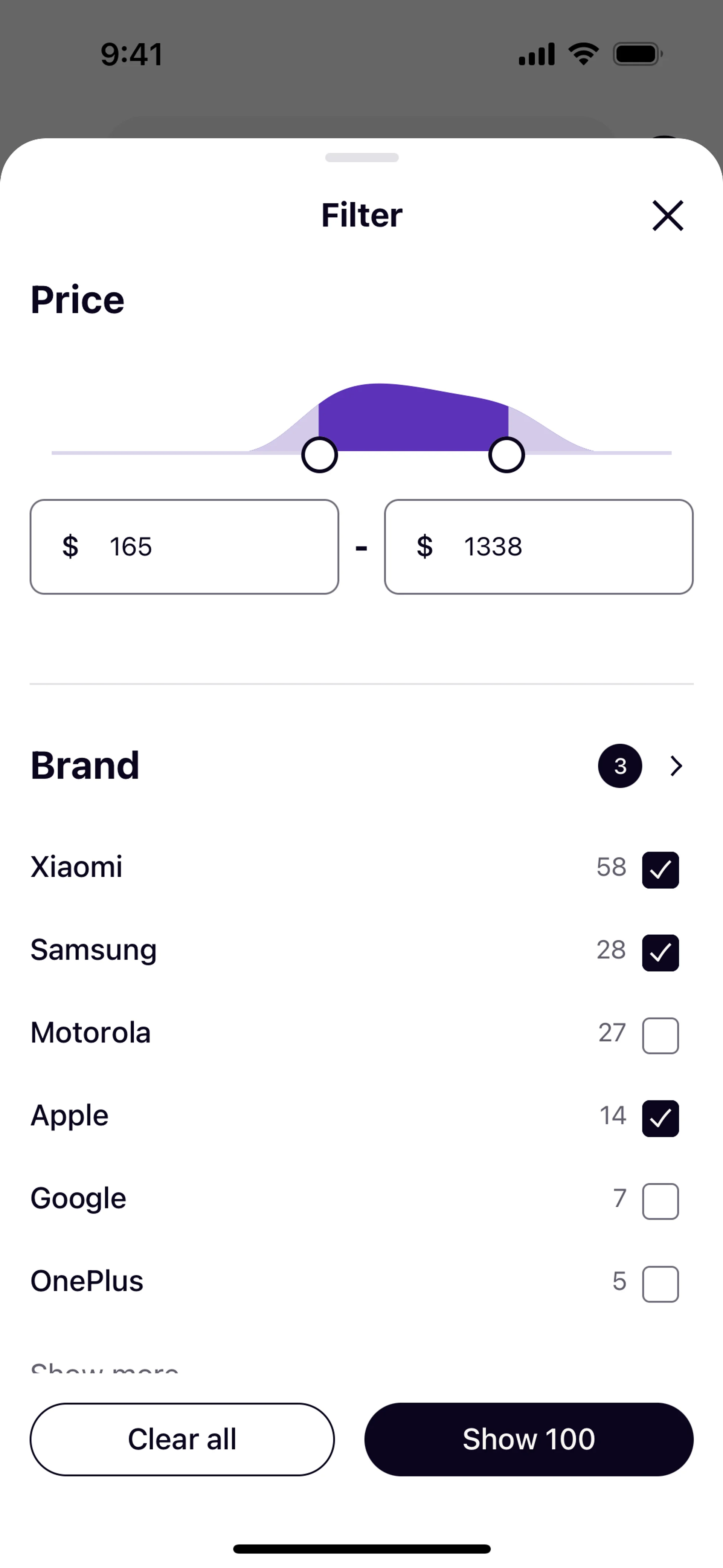
Task: Expand the Brand section chevron
Action: tap(676, 766)
